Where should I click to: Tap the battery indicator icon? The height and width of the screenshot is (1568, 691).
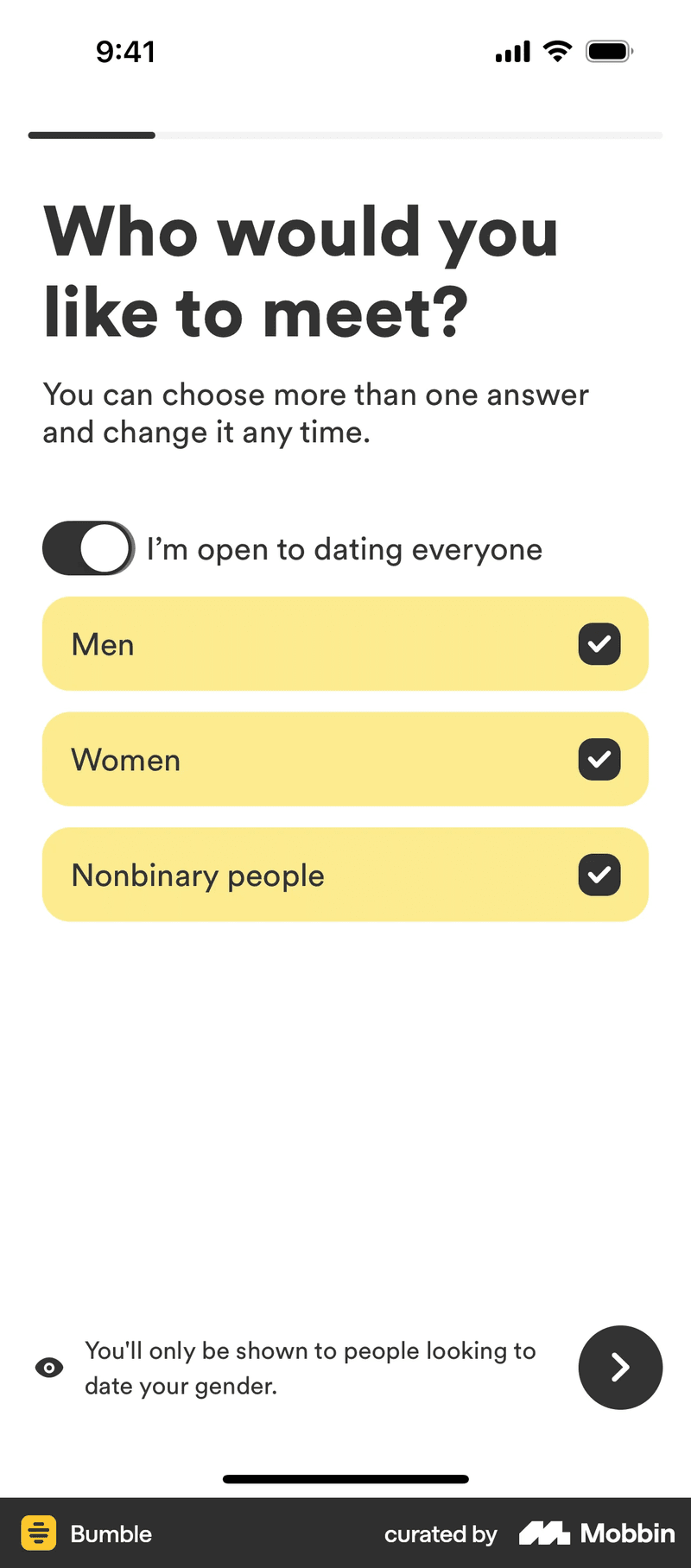tap(609, 52)
